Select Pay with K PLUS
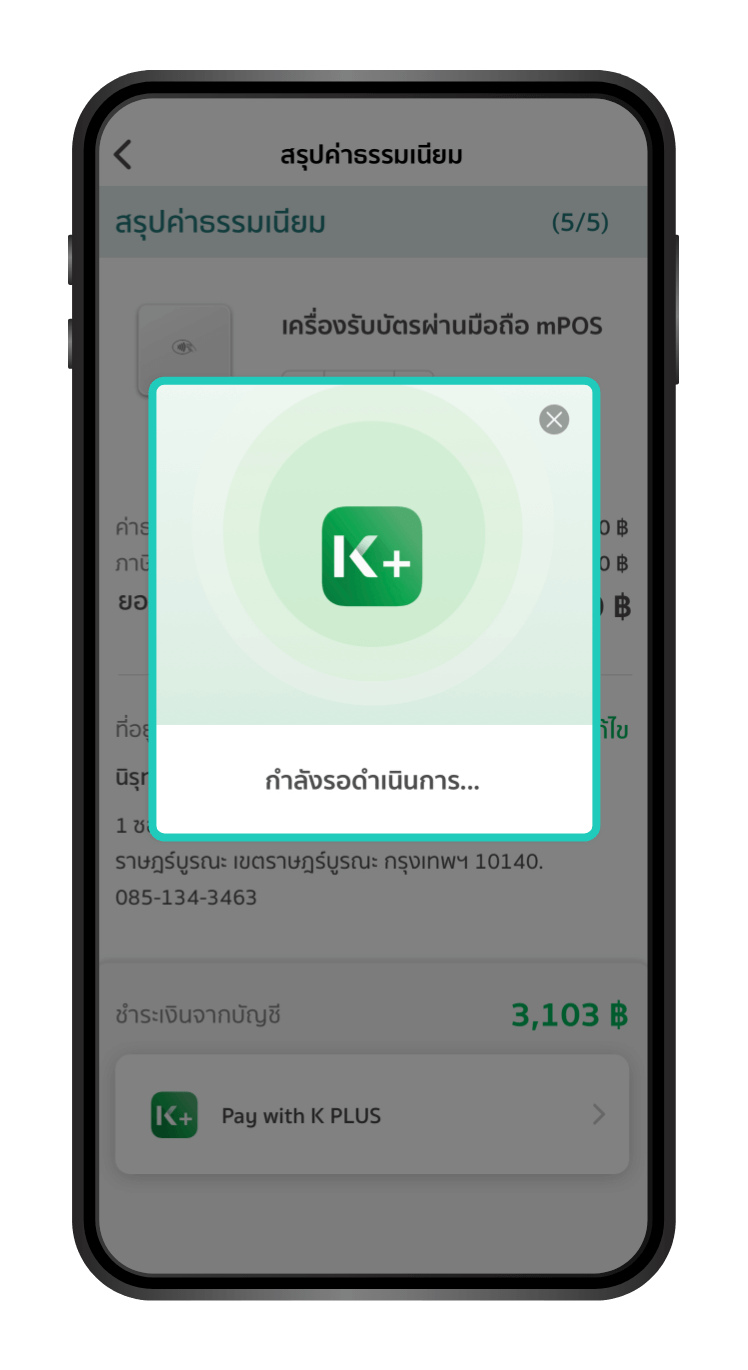 372,1115
